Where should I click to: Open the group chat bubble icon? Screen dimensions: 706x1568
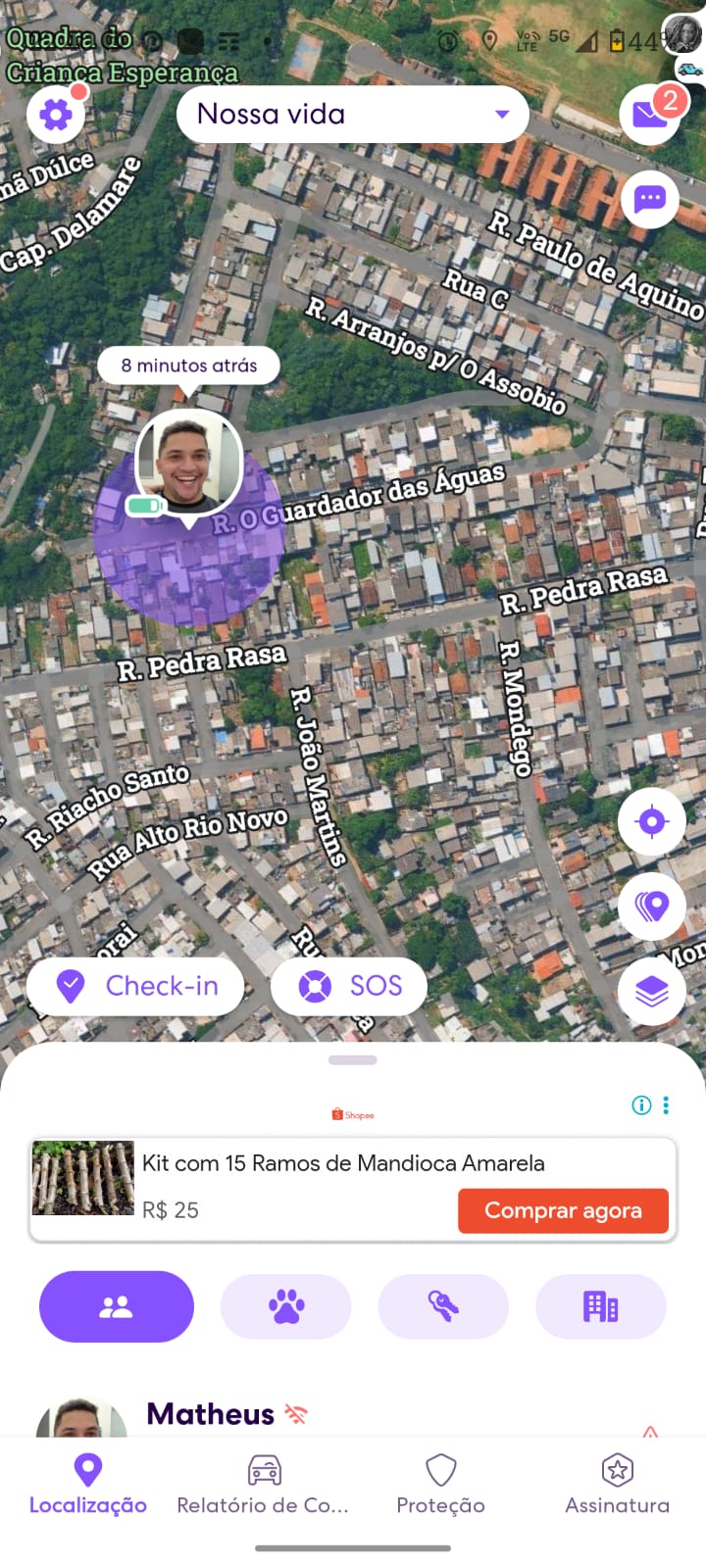point(650,200)
